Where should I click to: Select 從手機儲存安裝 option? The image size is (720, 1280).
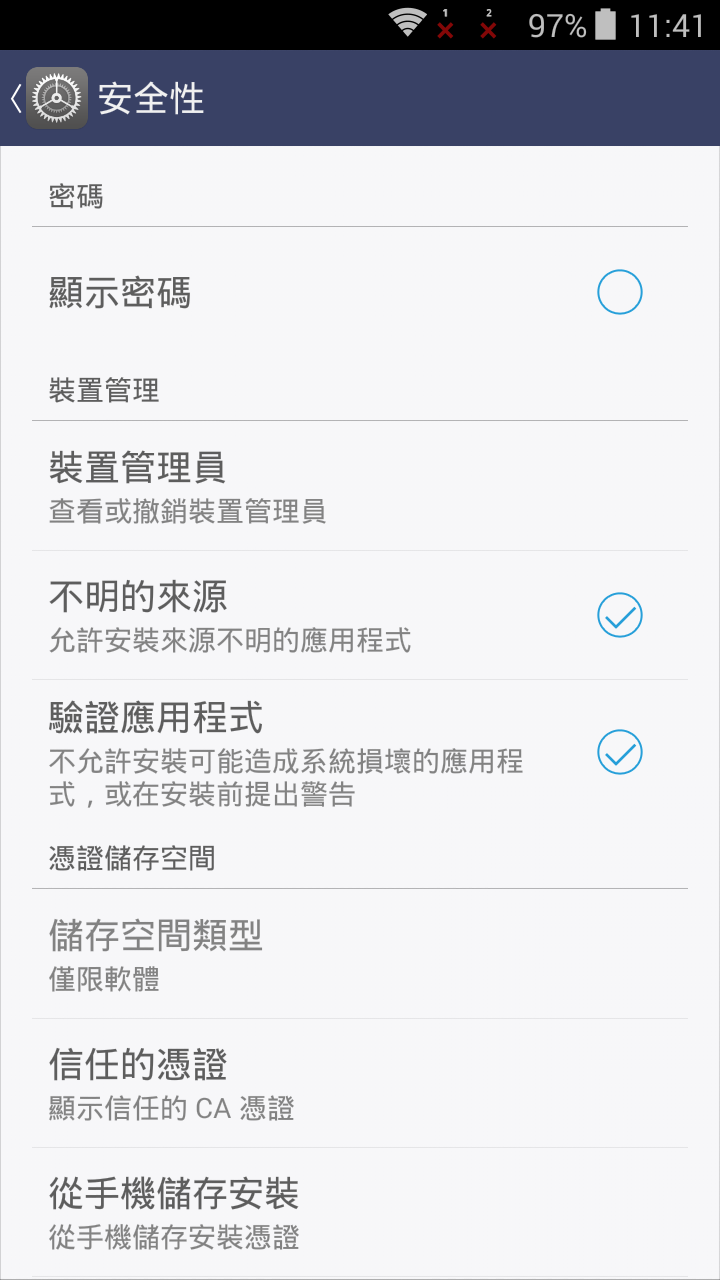click(360, 1212)
